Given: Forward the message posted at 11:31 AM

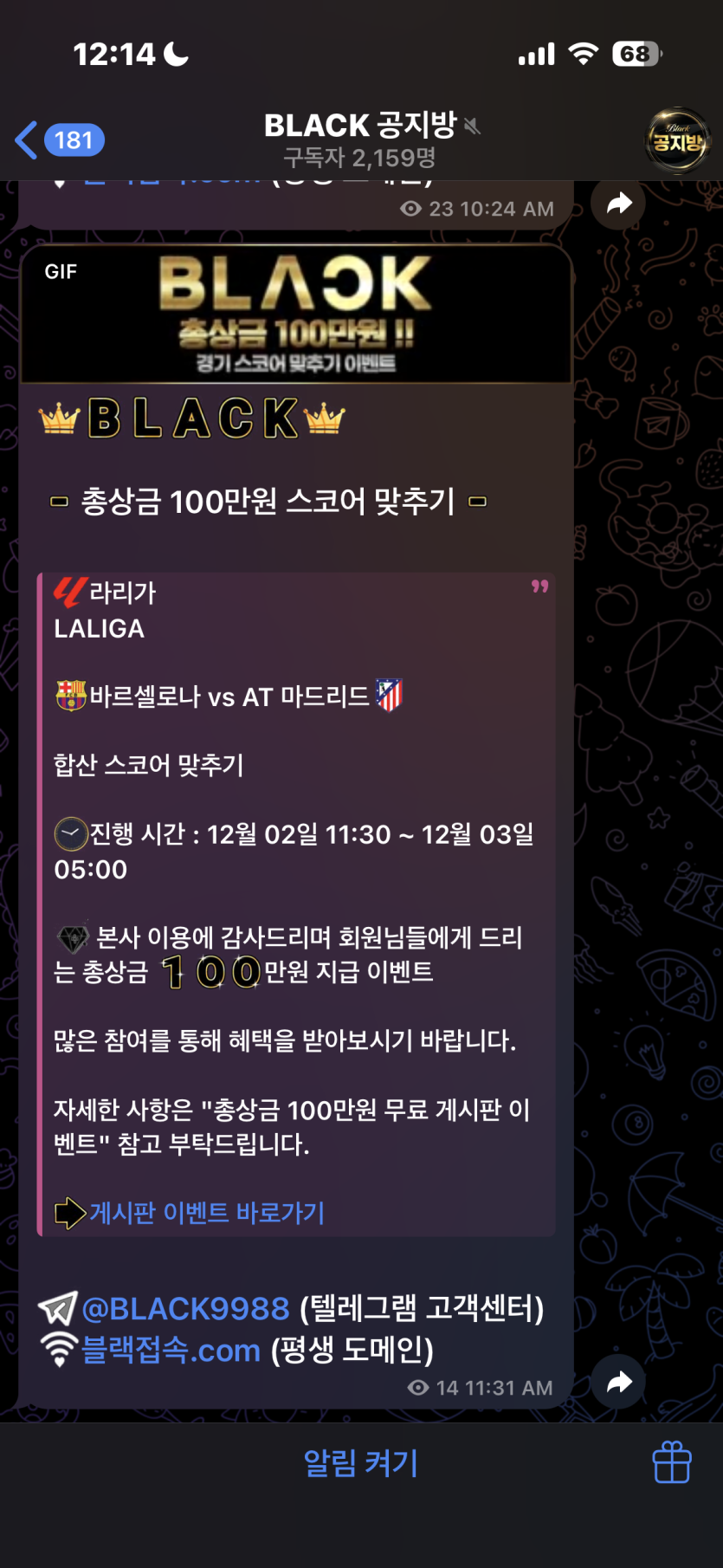Looking at the screenshot, I should click(618, 1382).
